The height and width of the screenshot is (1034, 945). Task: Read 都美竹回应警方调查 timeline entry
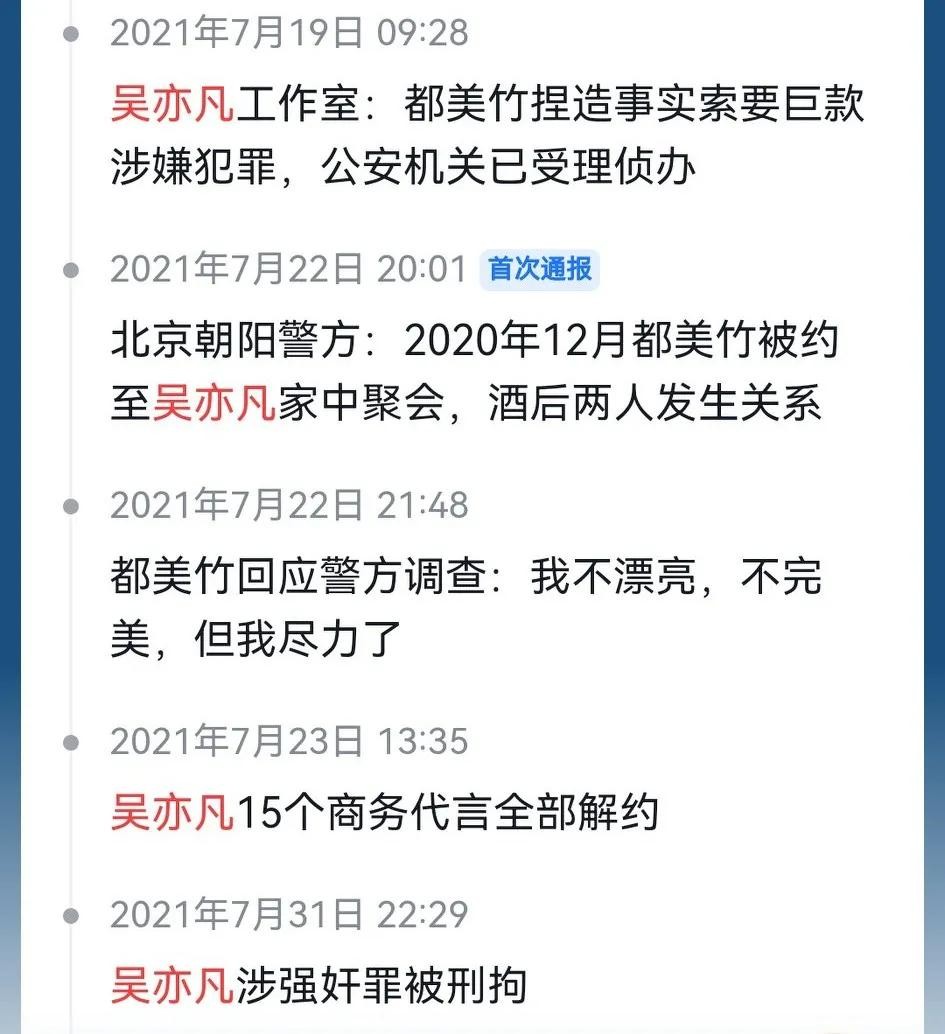pyautogui.click(x=466, y=609)
